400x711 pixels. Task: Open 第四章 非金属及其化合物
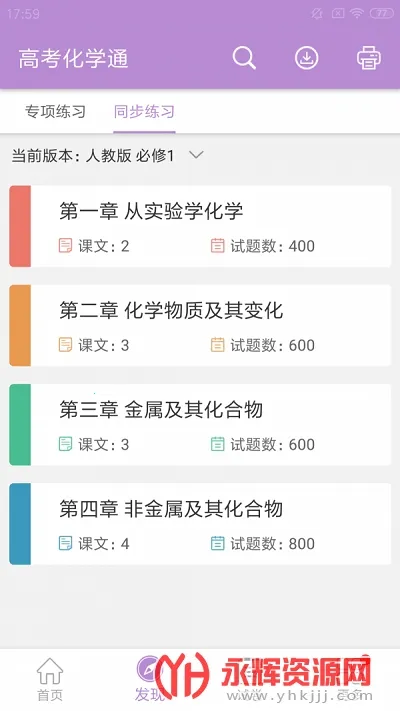(200, 524)
